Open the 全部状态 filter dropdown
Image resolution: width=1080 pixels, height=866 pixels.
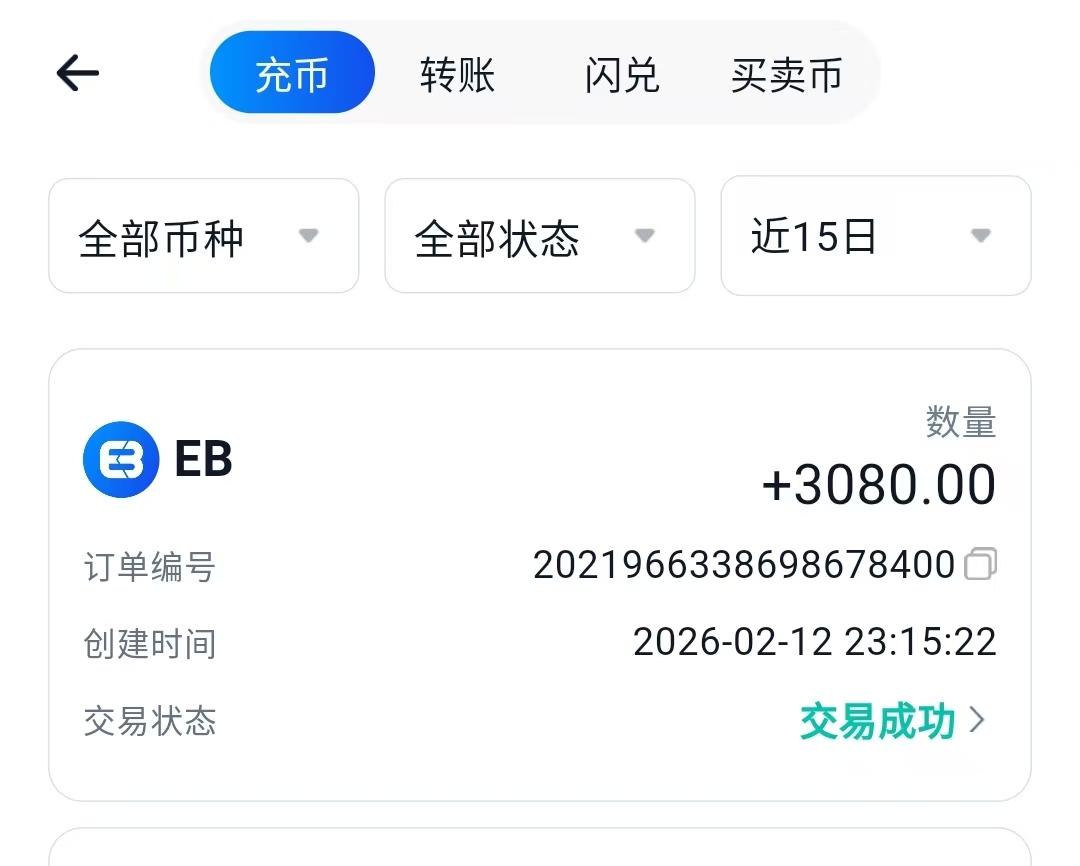(540, 237)
